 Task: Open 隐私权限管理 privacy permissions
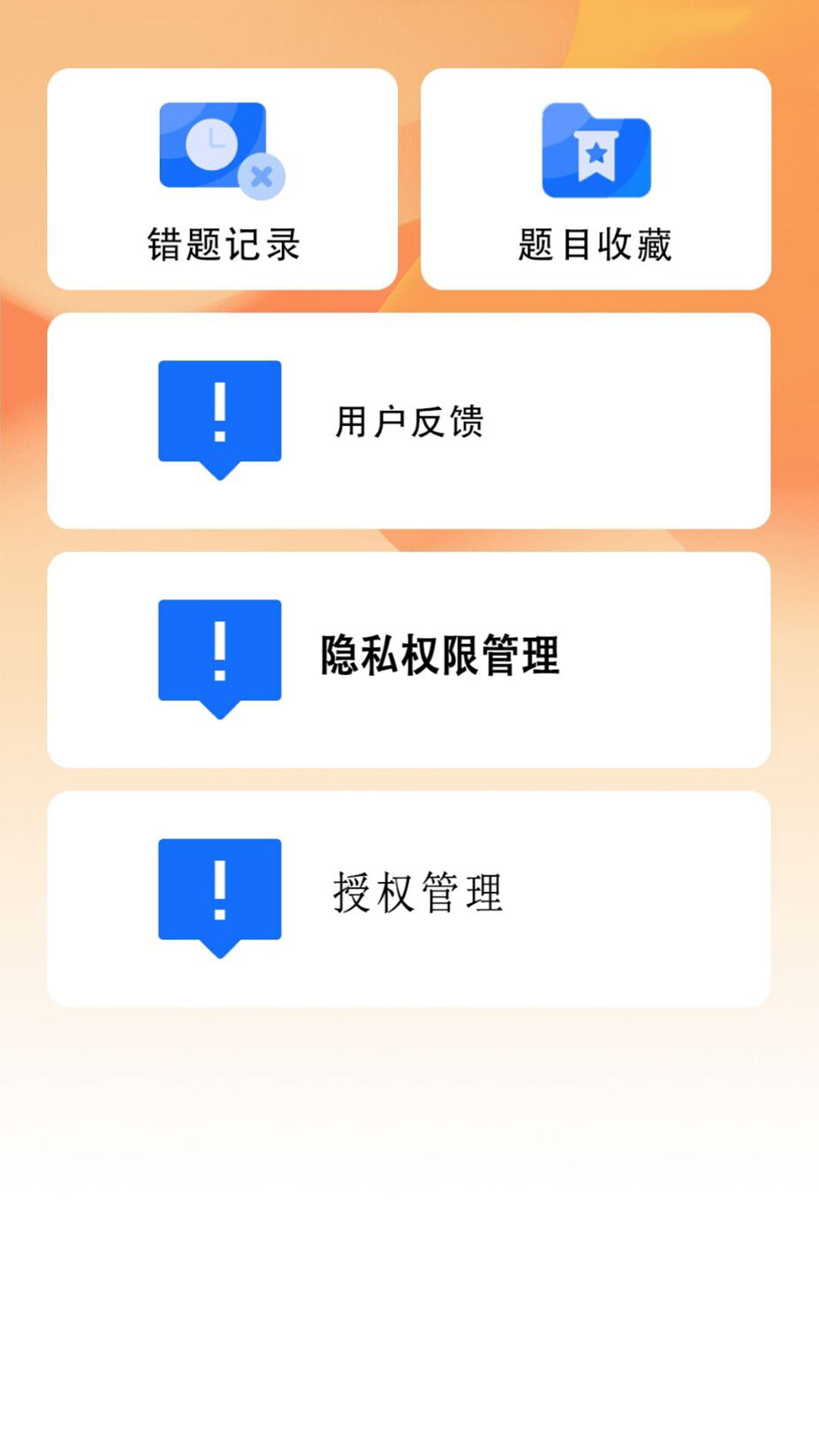409,659
